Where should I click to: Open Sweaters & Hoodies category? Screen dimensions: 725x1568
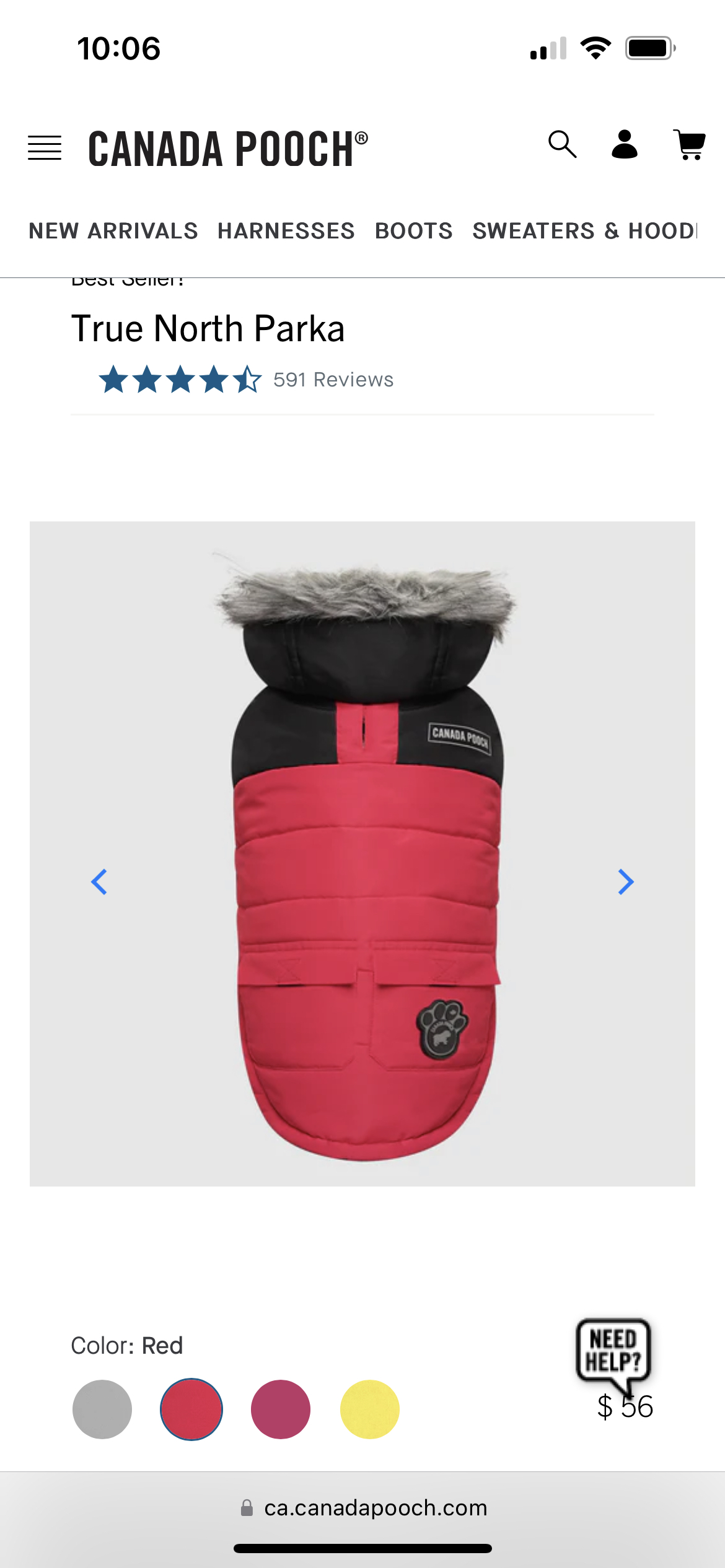pos(584,231)
